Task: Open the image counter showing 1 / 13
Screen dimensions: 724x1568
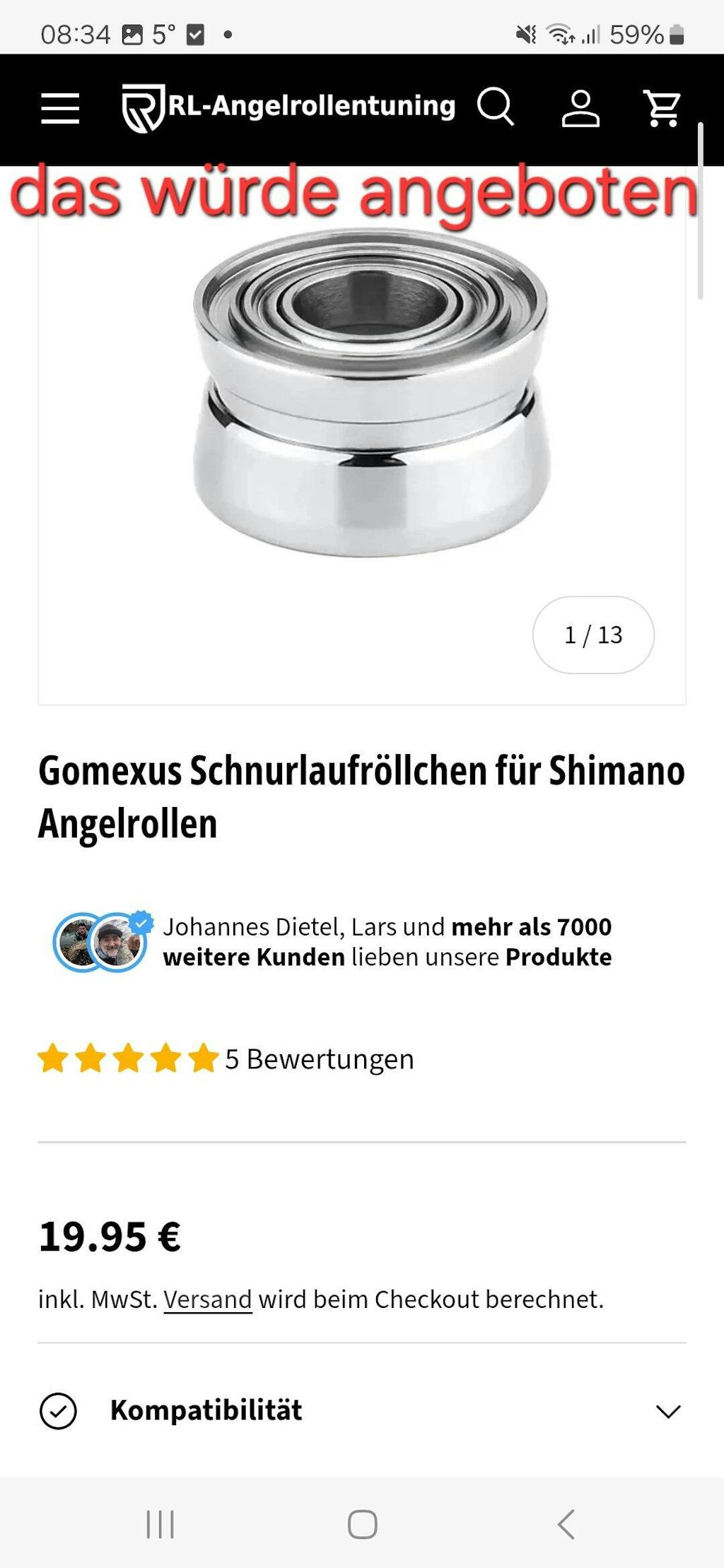Action: [x=593, y=635]
